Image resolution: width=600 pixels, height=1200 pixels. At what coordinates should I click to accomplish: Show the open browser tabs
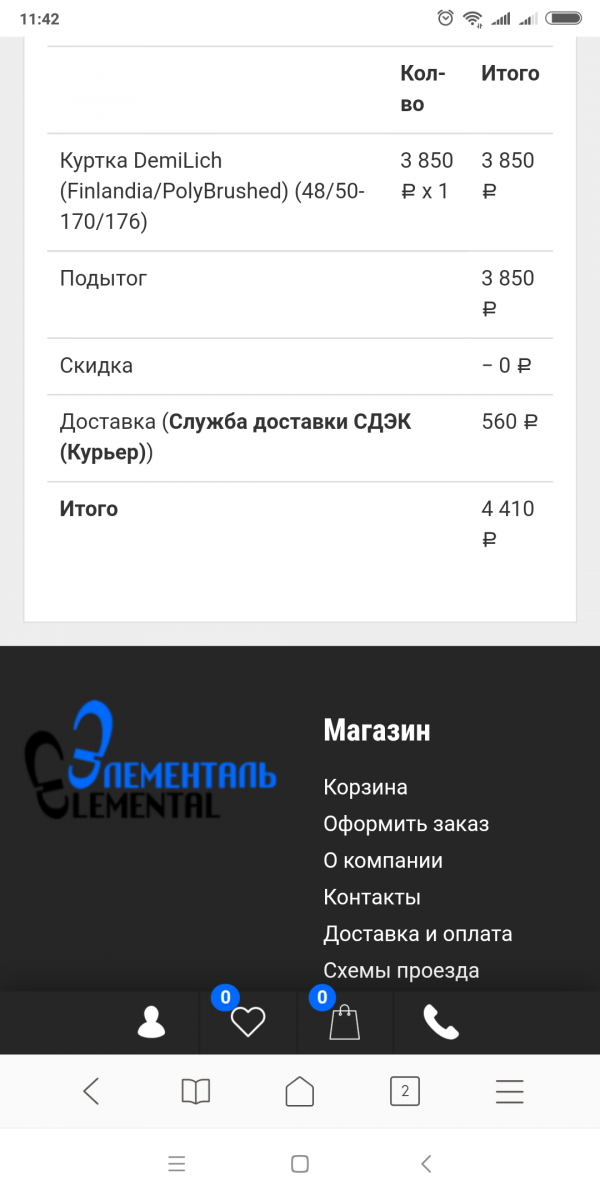pos(404,1091)
